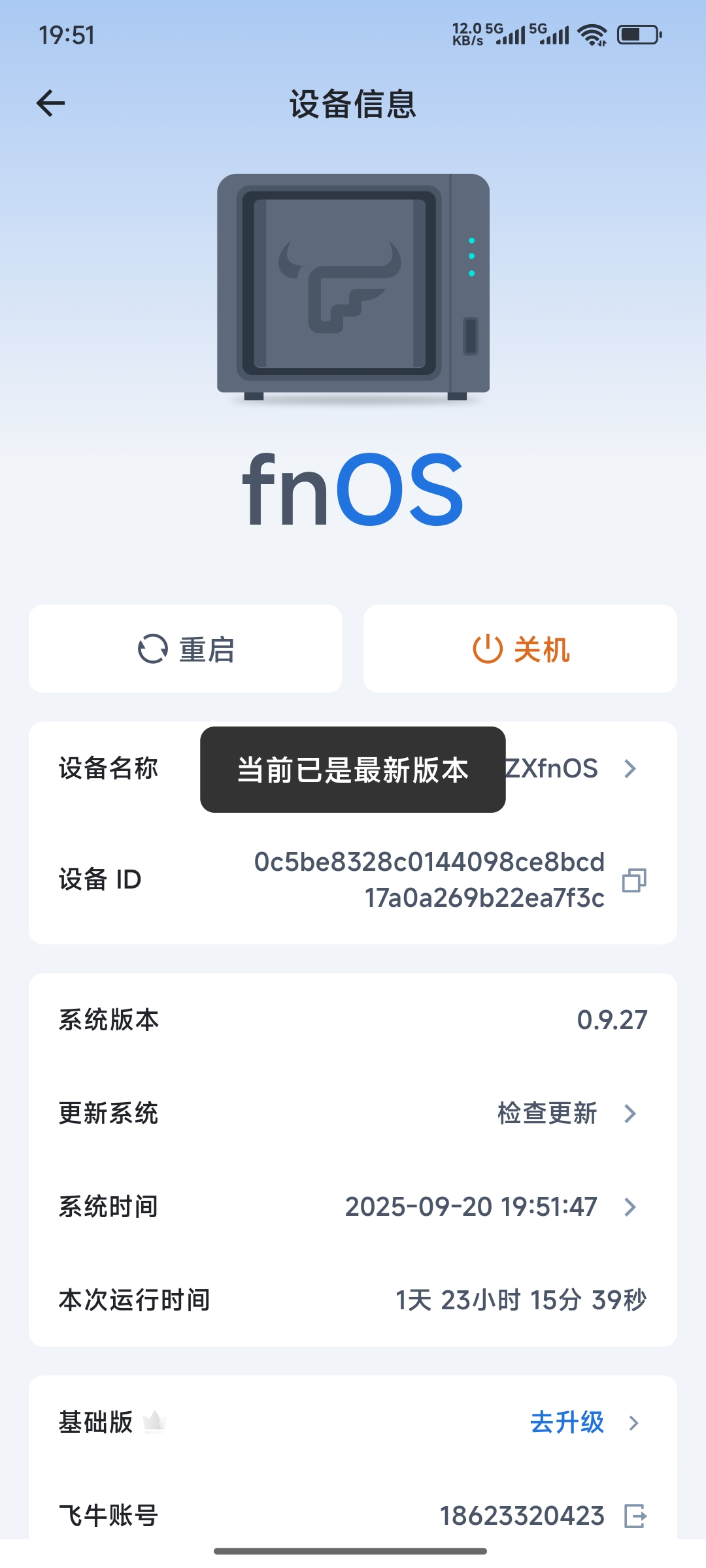Copy the 设备 ID
Viewport: 706px width, 1568px height.
click(634, 880)
